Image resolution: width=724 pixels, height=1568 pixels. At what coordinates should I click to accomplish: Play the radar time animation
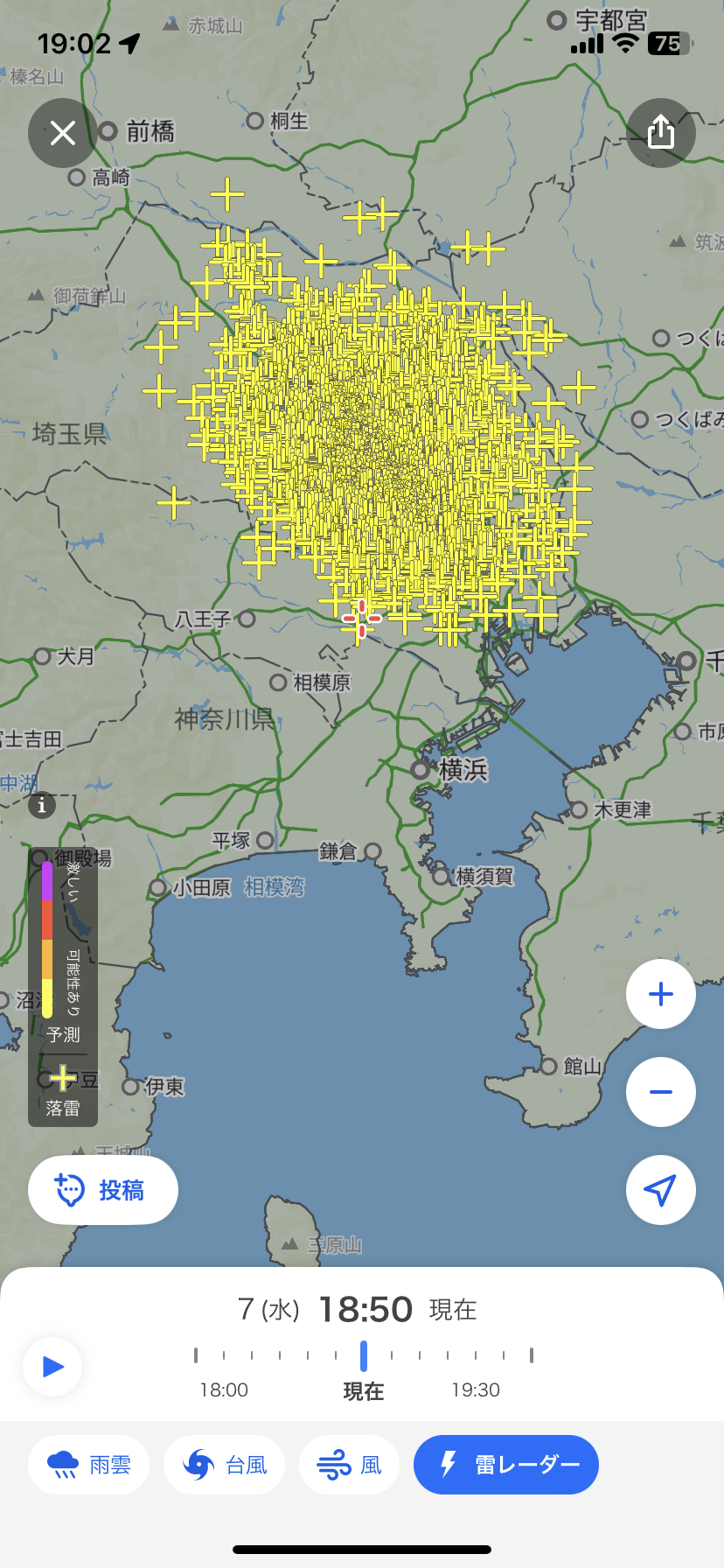click(x=52, y=1366)
